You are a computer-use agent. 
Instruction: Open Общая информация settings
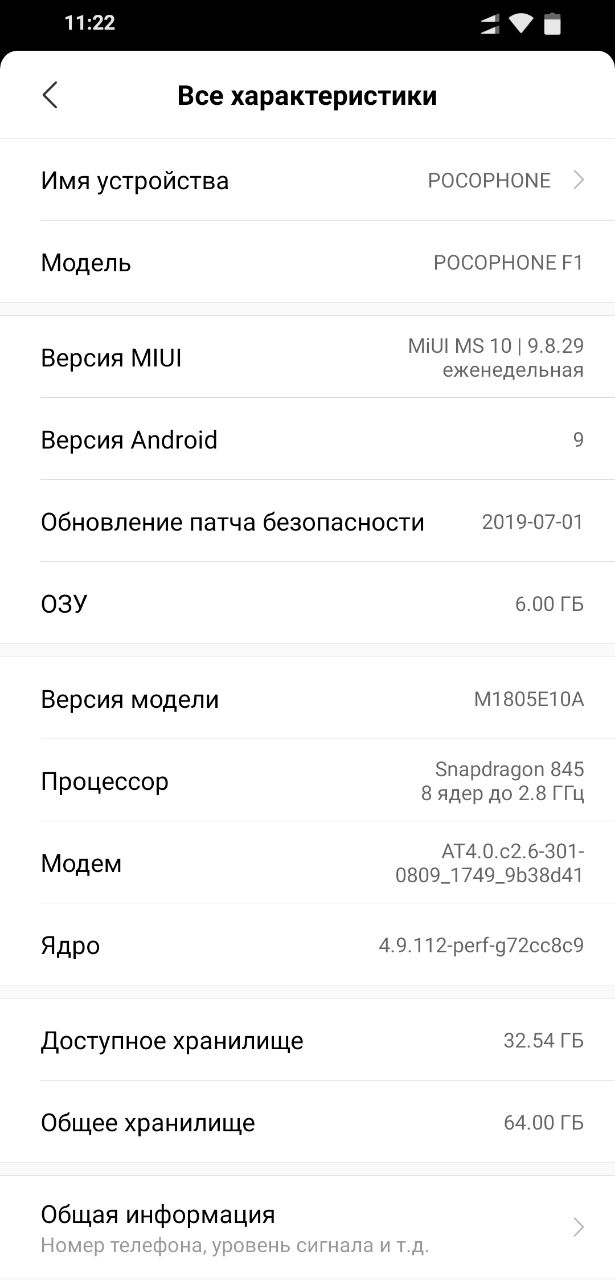pyautogui.click(x=307, y=1228)
